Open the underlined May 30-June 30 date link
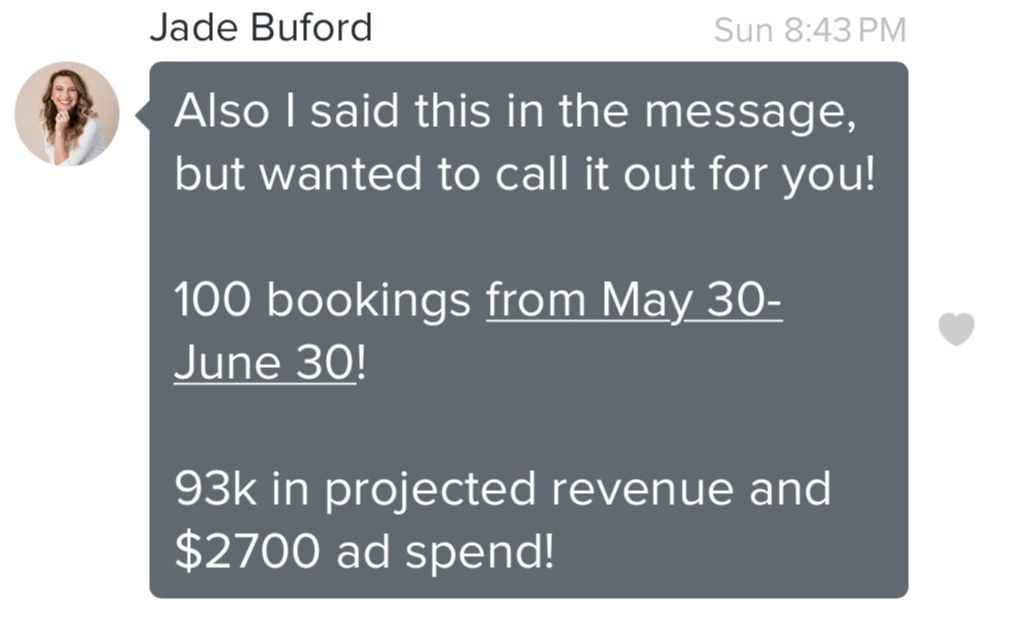 pos(632,303)
